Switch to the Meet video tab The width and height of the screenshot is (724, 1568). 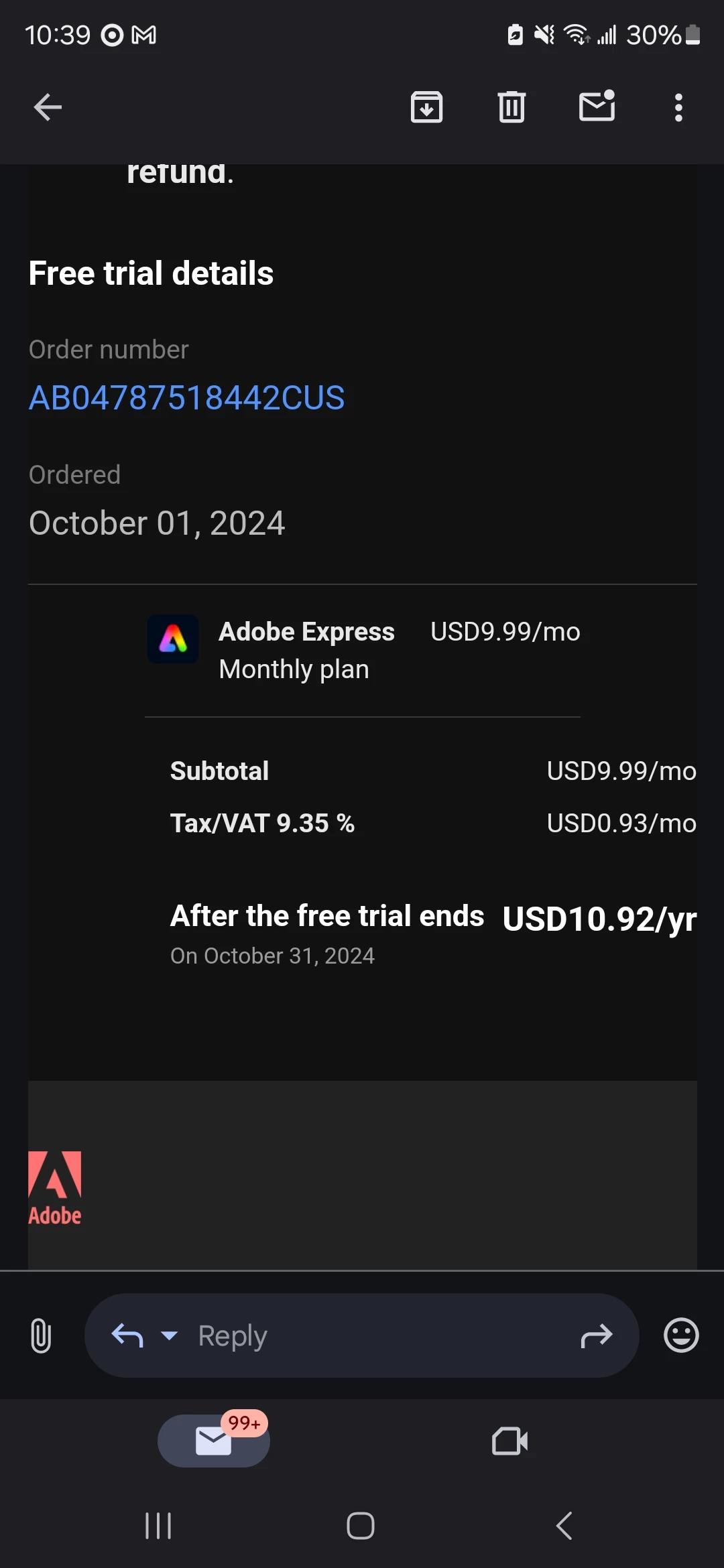pyautogui.click(x=509, y=1441)
